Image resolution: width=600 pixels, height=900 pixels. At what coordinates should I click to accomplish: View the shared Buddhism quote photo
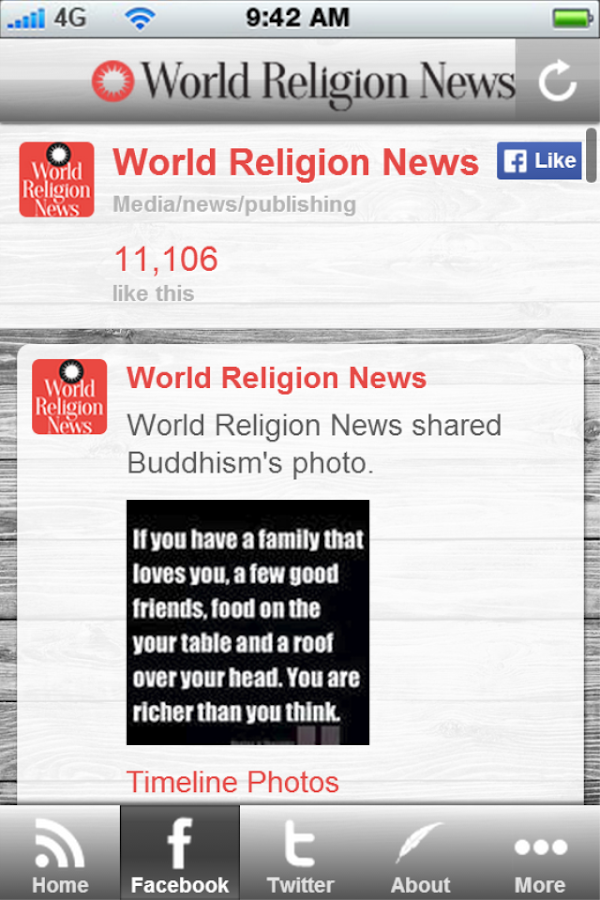tap(248, 622)
